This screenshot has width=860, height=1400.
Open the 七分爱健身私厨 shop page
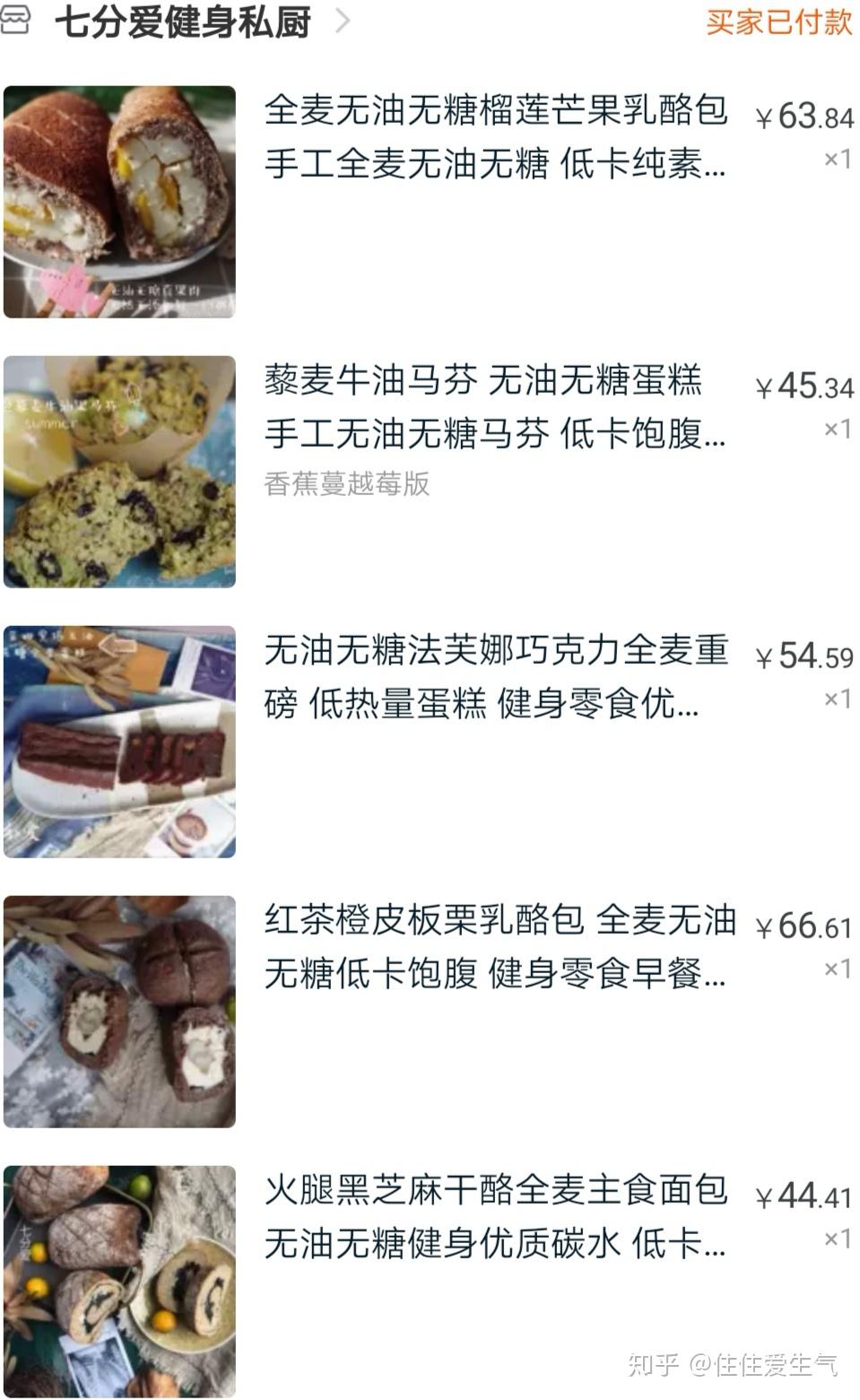click(183, 22)
